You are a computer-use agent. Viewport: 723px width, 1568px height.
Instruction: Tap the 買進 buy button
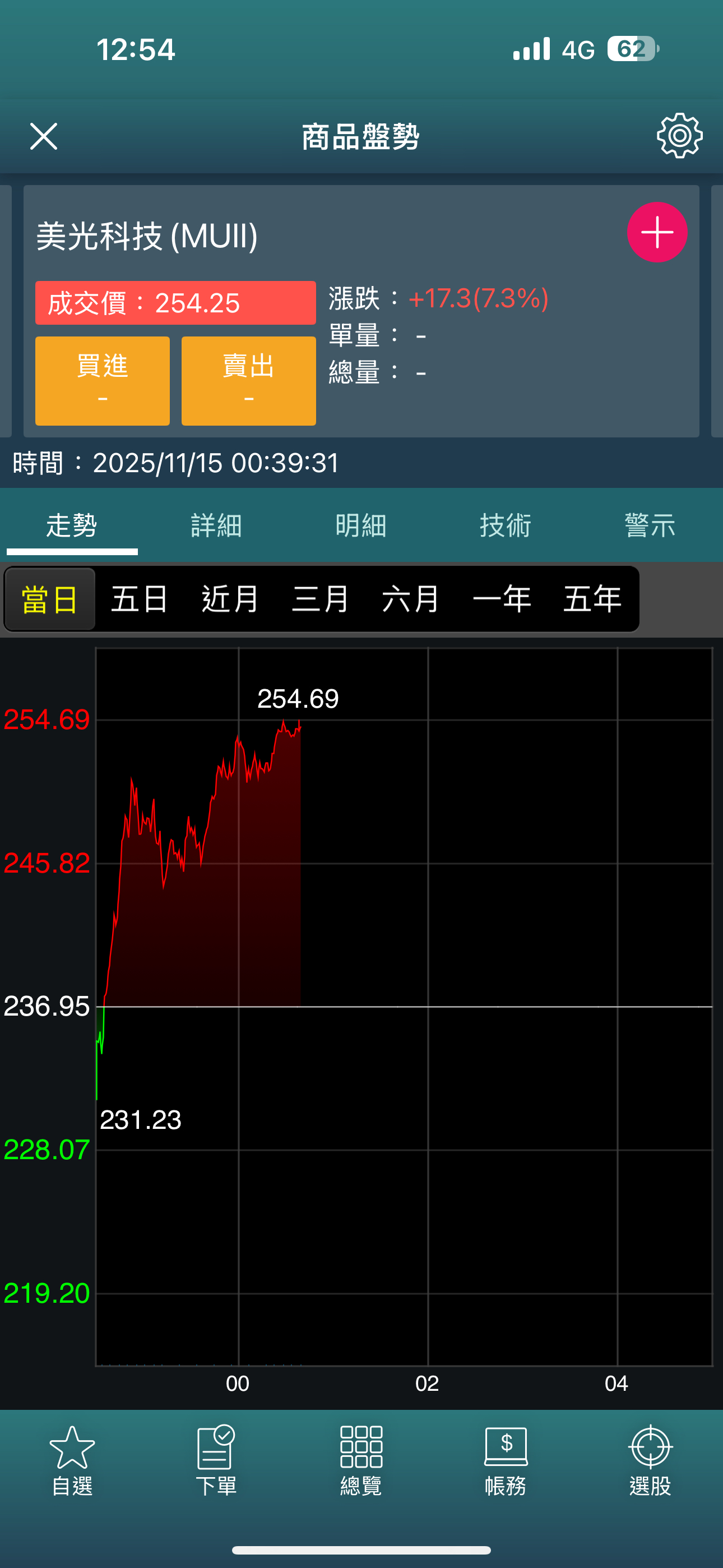[x=102, y=380]
